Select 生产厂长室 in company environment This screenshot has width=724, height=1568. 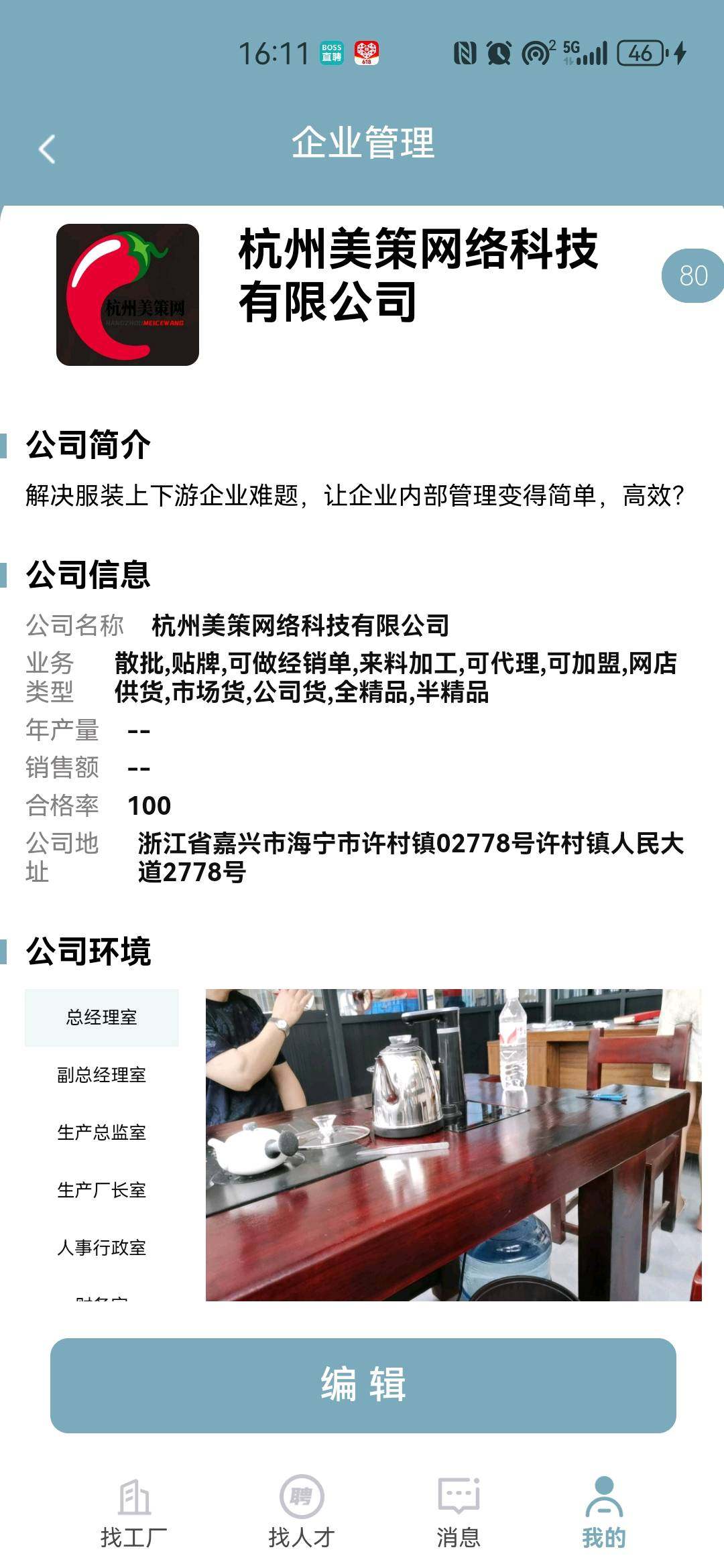[102, 1190]
